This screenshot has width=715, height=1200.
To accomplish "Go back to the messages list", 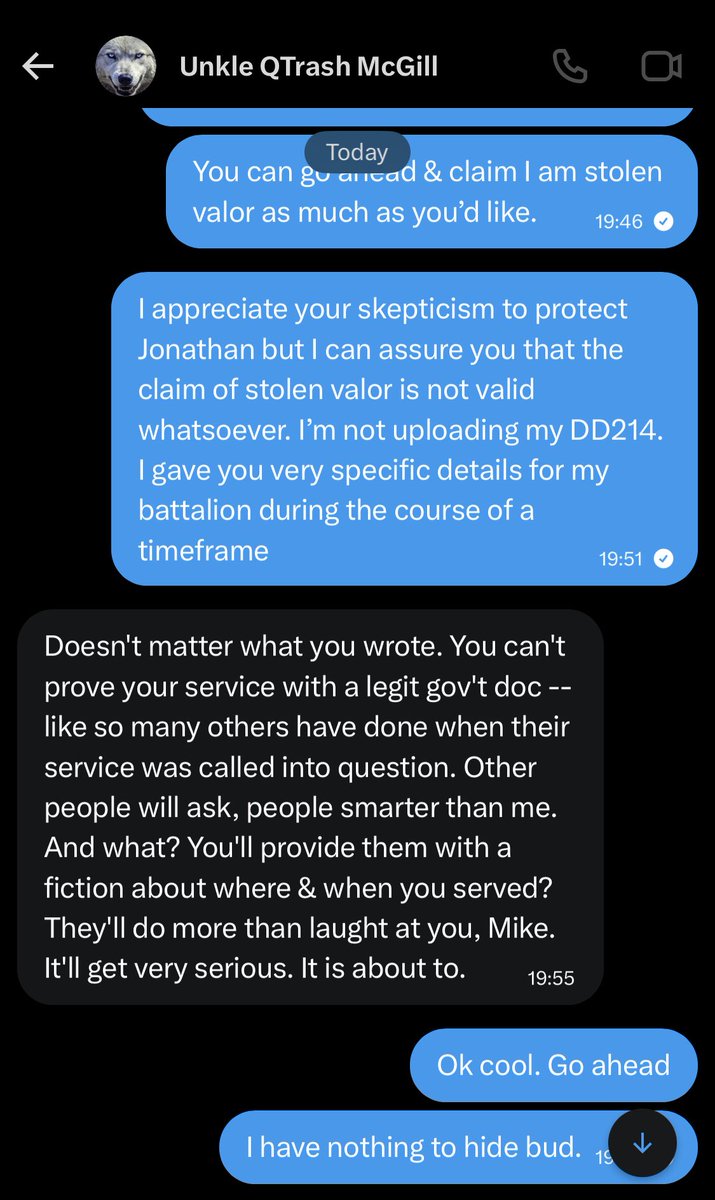I will point(38,67).
